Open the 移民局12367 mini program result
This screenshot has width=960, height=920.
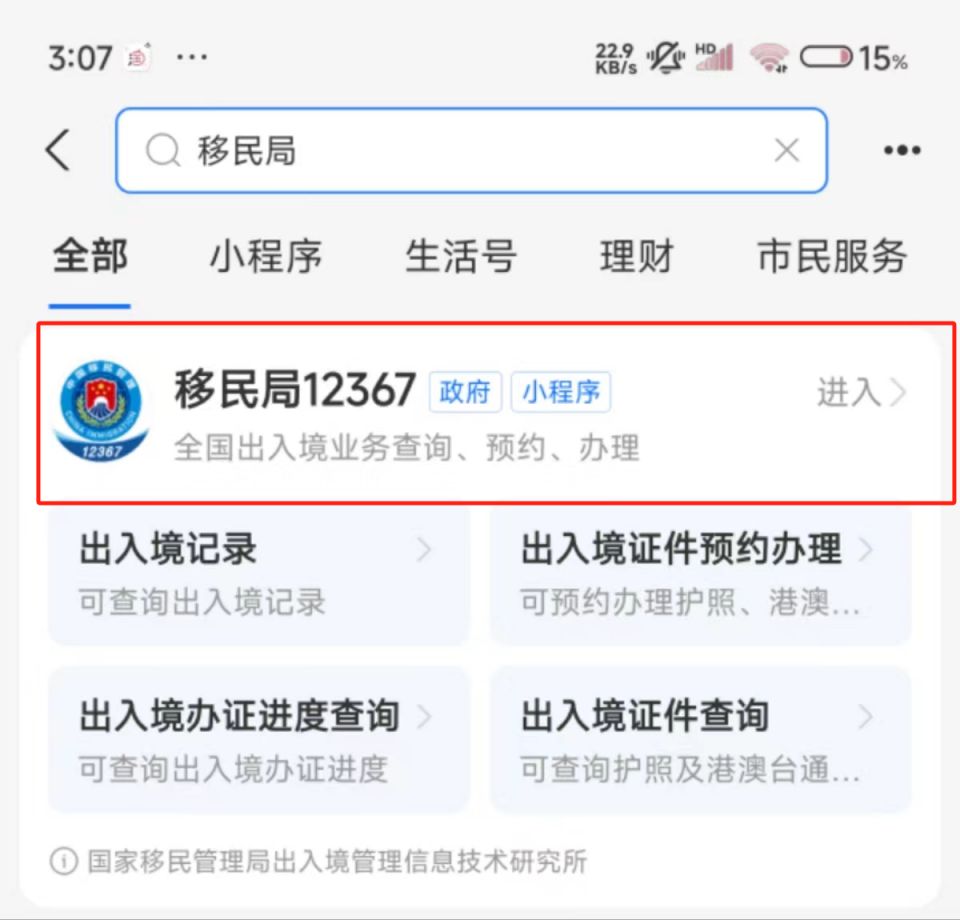coord(495,412)
